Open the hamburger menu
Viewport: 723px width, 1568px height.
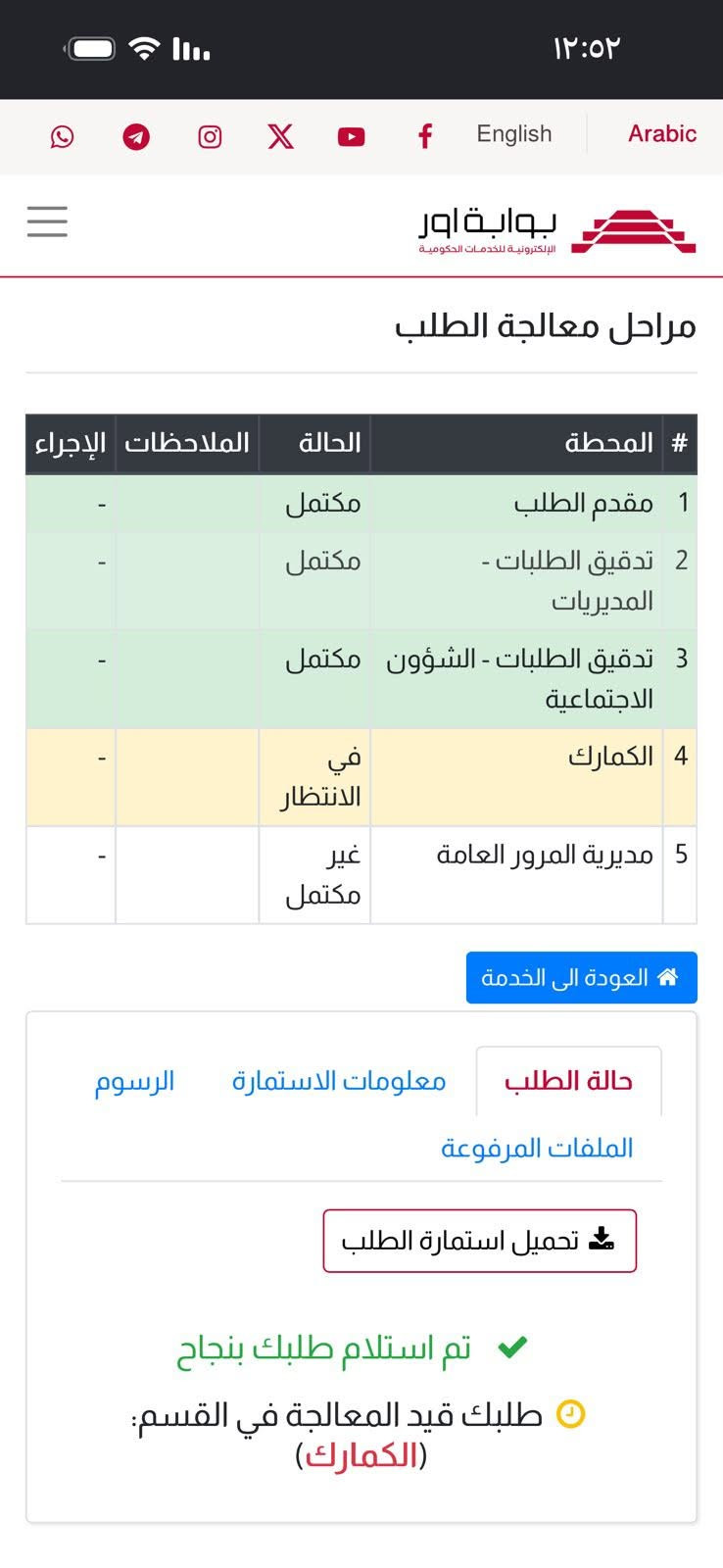pos(47,221)
